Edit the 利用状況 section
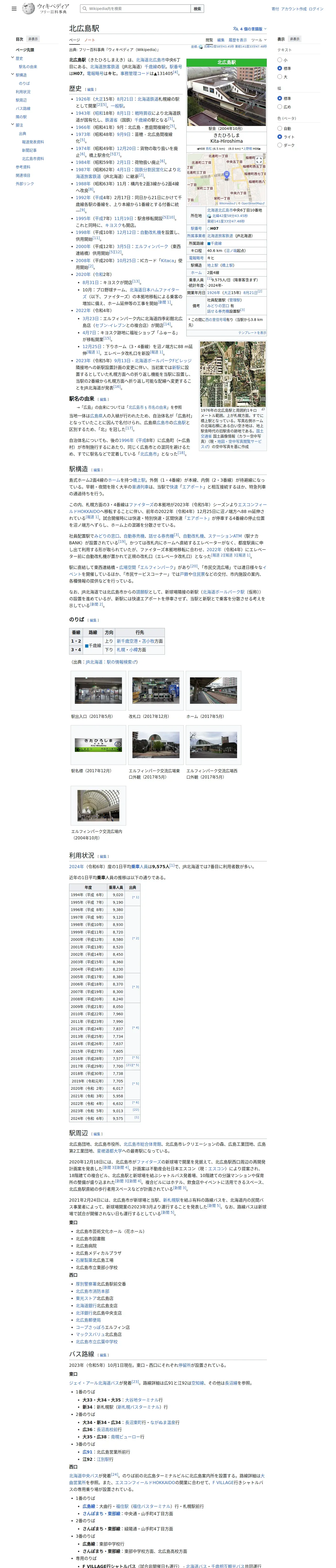Viewport: 336px width, 1568px height. pyautogui.click(x=103, y=856)
